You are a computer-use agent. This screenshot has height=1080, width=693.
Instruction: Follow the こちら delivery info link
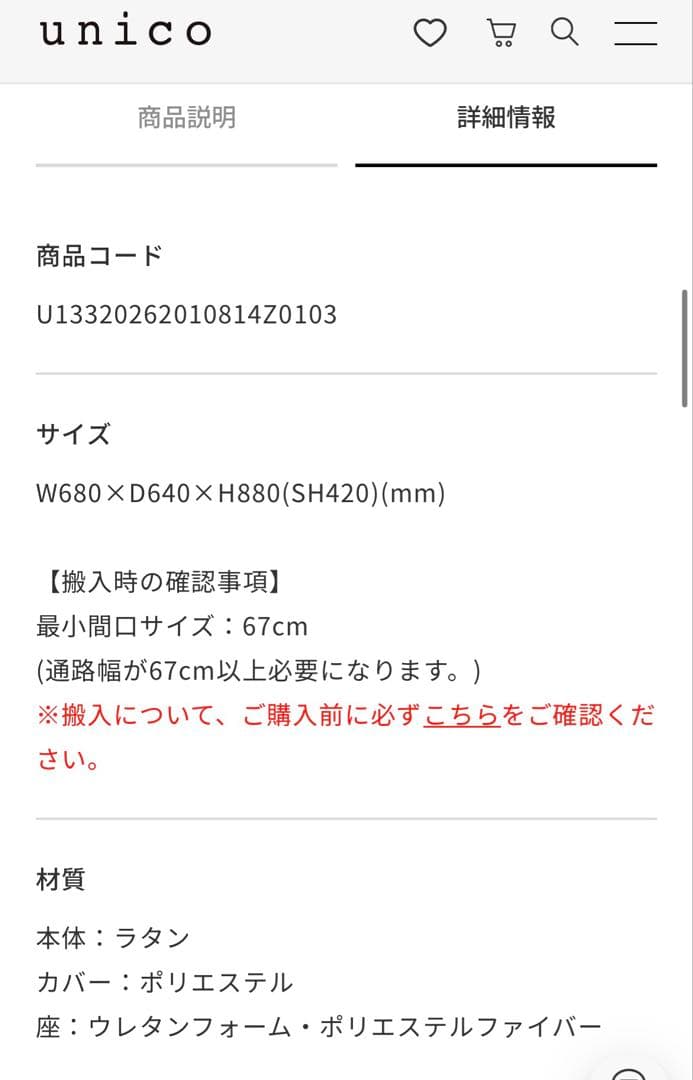tap(461, 715)
